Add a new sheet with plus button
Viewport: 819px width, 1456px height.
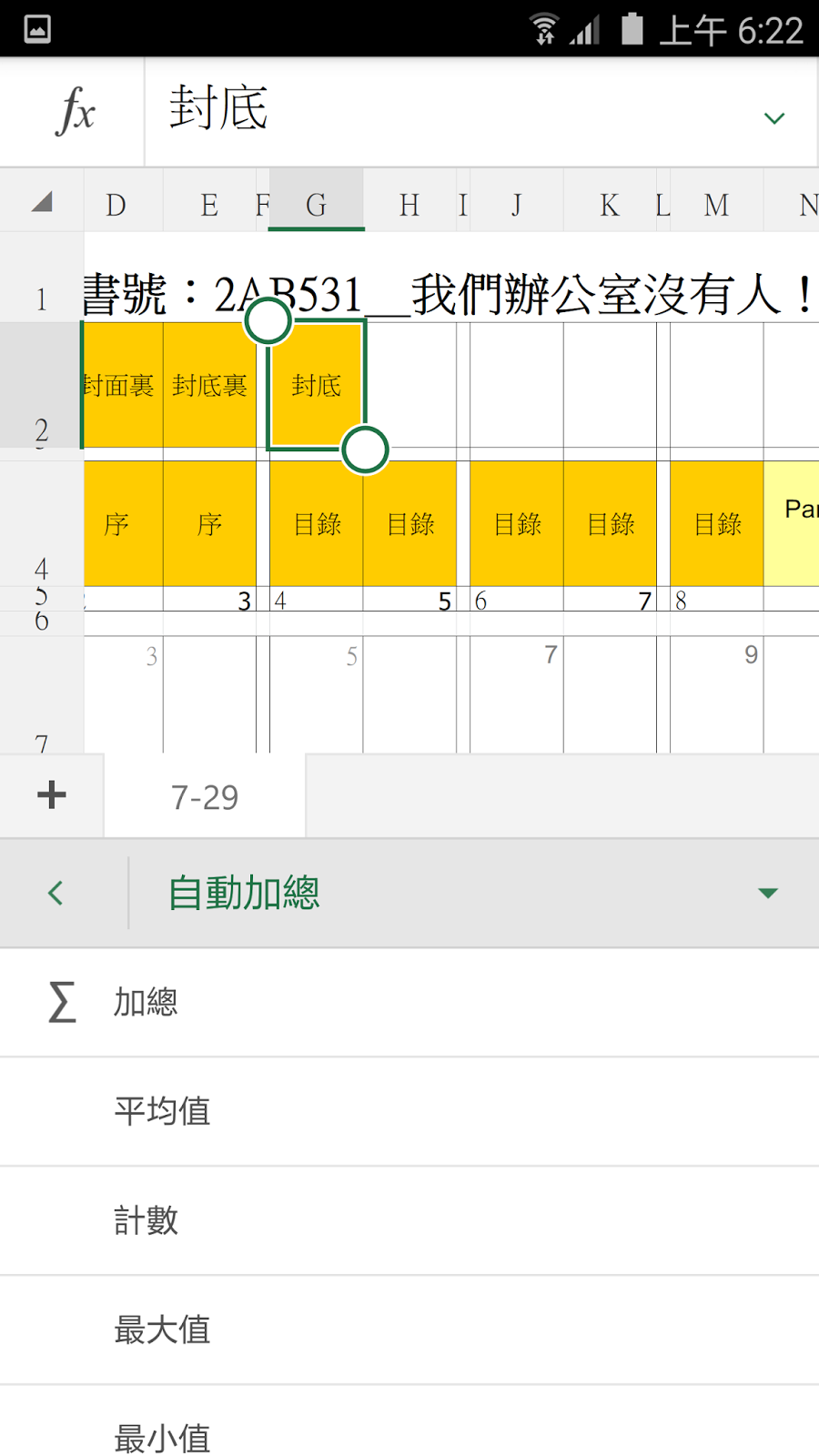click(x=52, y=795)
